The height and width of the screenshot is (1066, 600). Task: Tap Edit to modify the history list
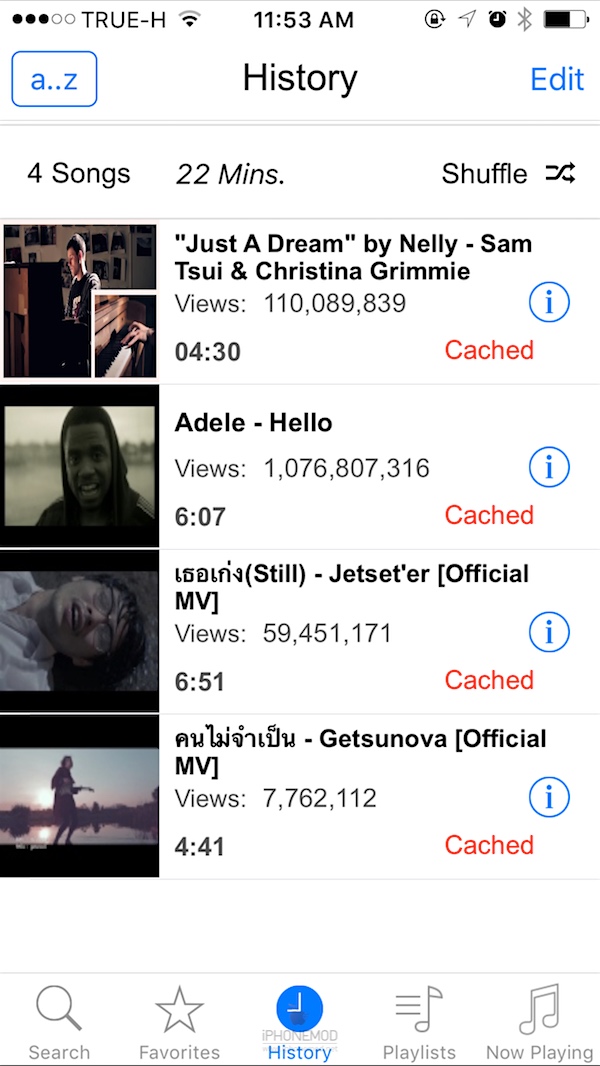pos(557,79)
